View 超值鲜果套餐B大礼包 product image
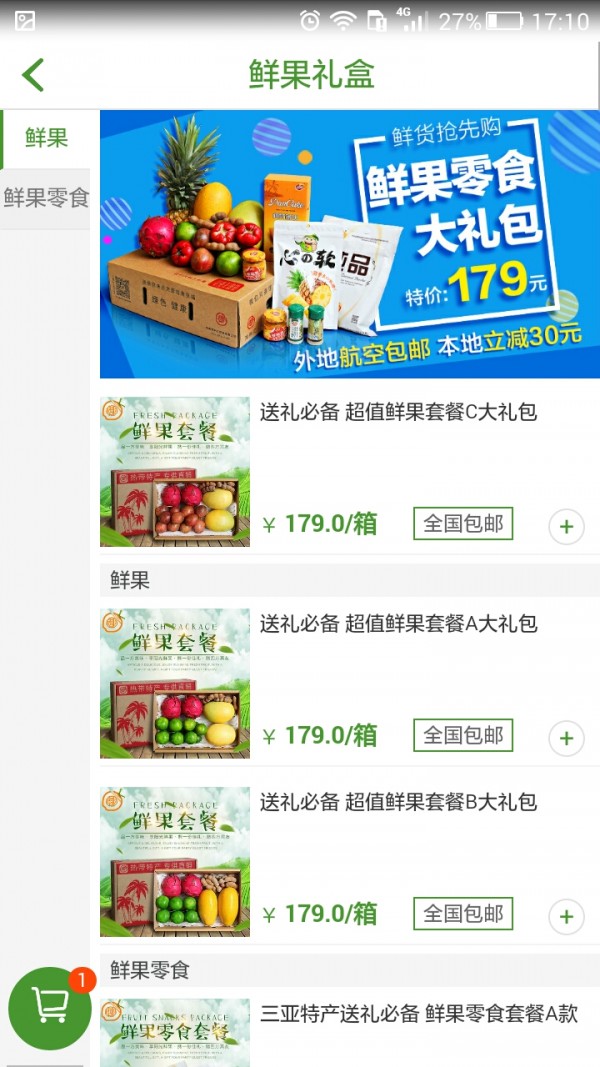 coord(175,861)
